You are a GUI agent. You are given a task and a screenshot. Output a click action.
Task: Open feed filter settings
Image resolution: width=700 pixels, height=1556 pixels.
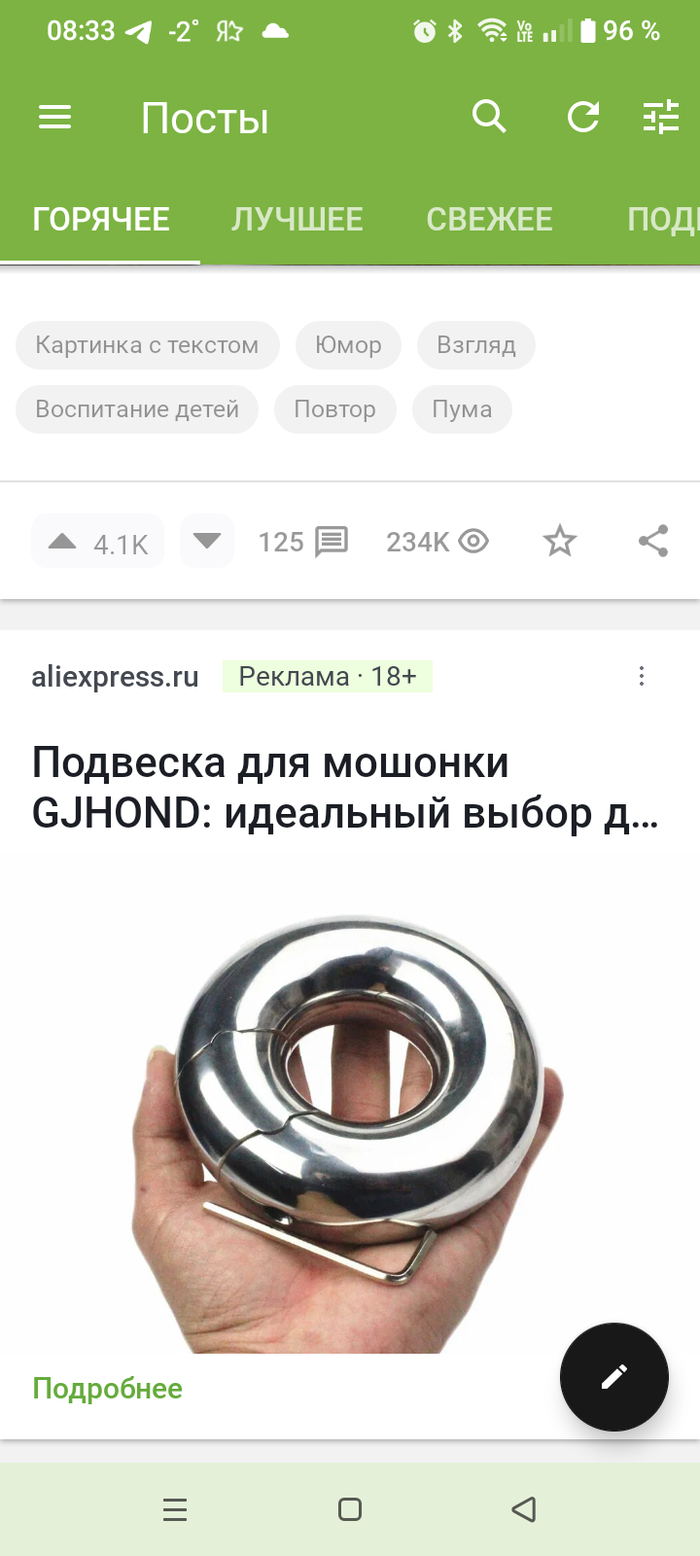tap(660, 117)
